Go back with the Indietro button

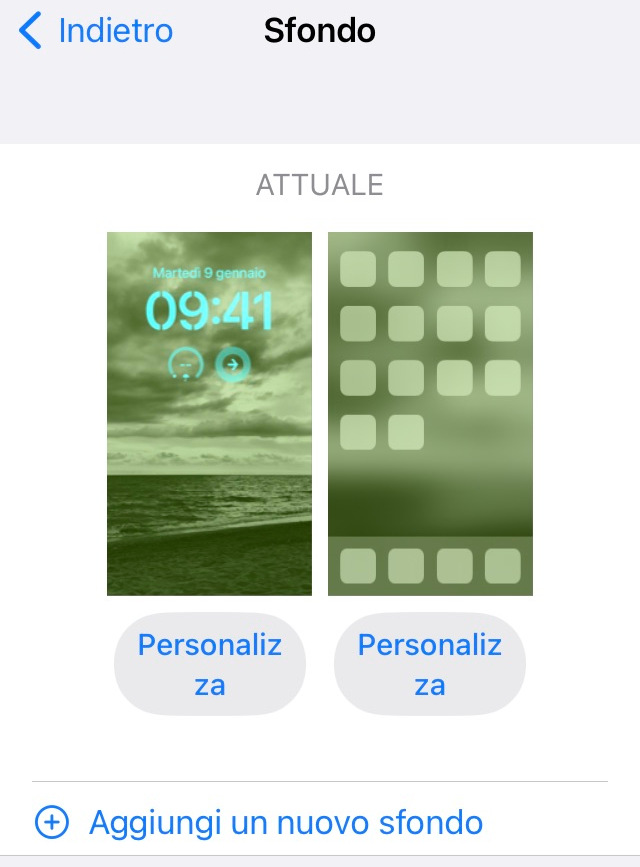pyautogui.click(x=96, y=31)
